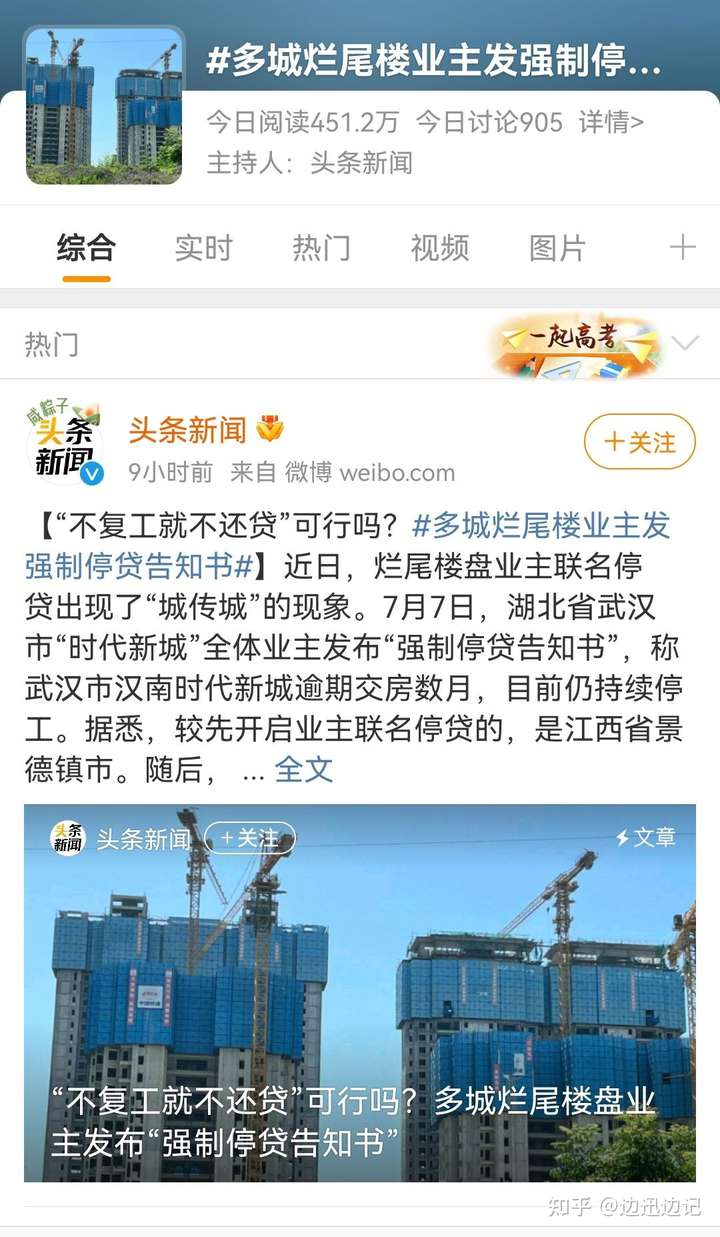This screenshot has height=1237, width=720.
Task: Tap 关注 on the article card overlay
Action: pos(250,838)
